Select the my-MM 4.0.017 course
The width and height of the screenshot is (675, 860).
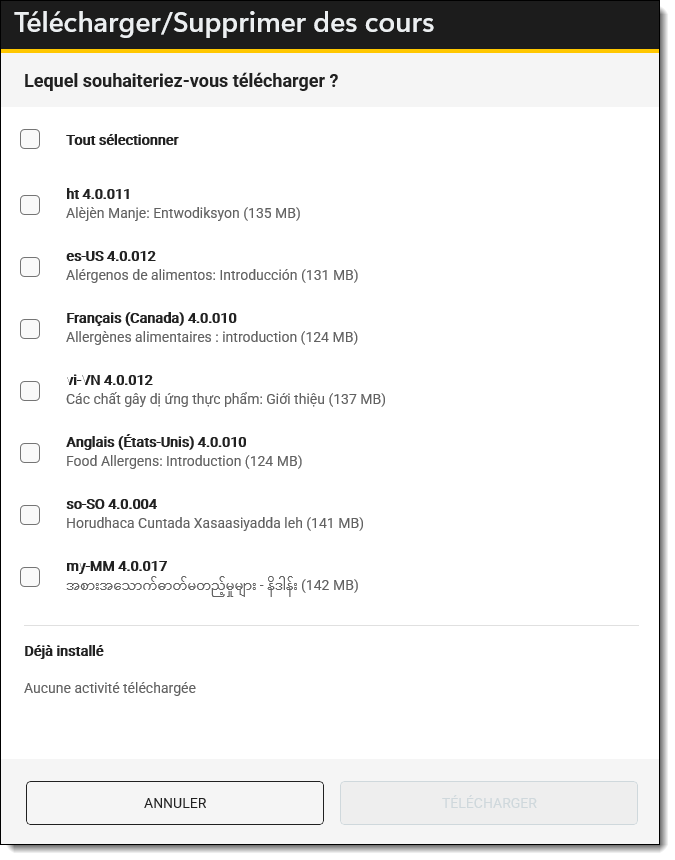[30, 576]
